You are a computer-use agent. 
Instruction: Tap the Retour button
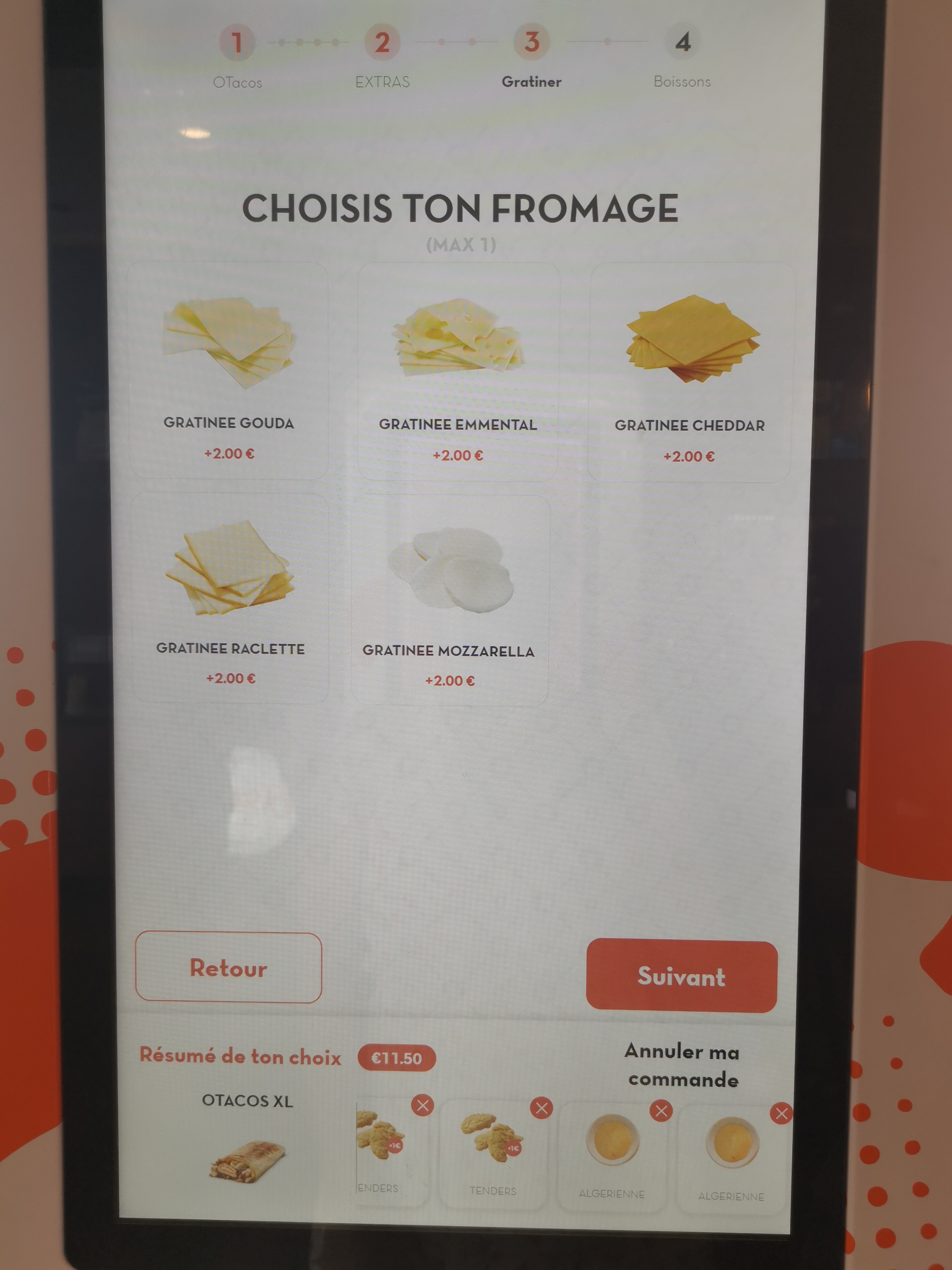click(x=228, y=968)
